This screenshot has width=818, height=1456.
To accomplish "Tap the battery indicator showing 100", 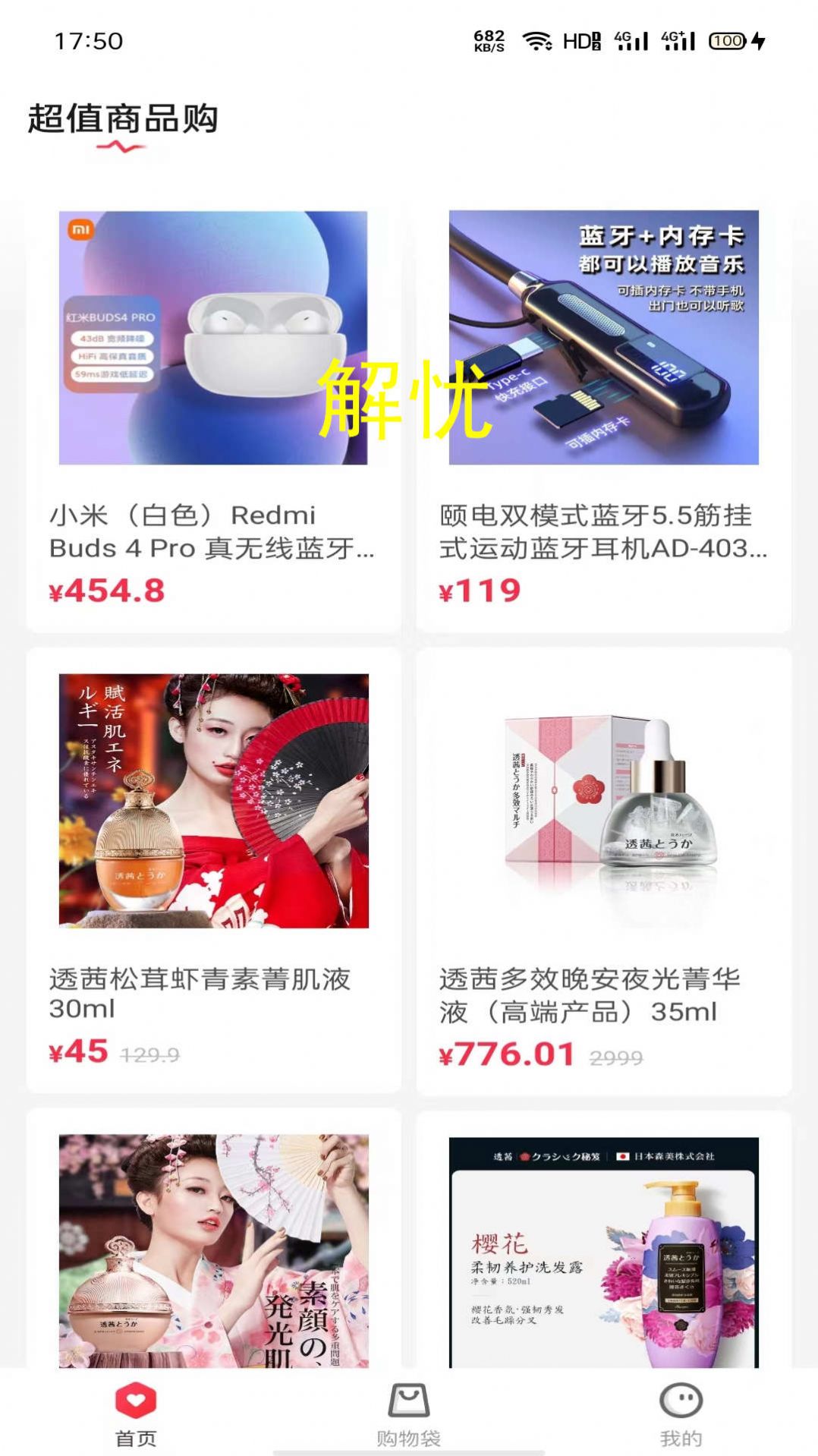I will click(726, 43).
